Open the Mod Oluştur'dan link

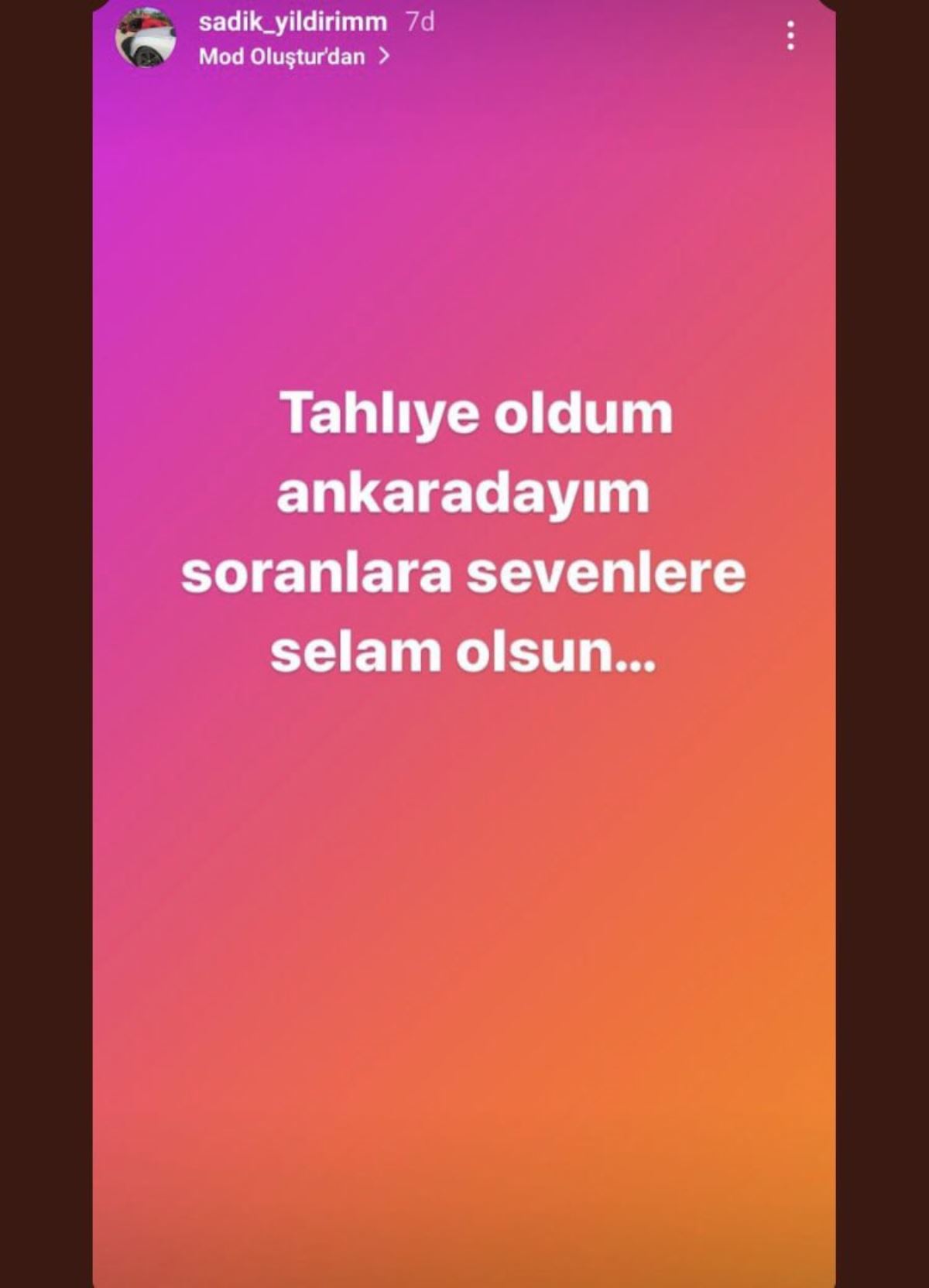[x=293, y=57]
